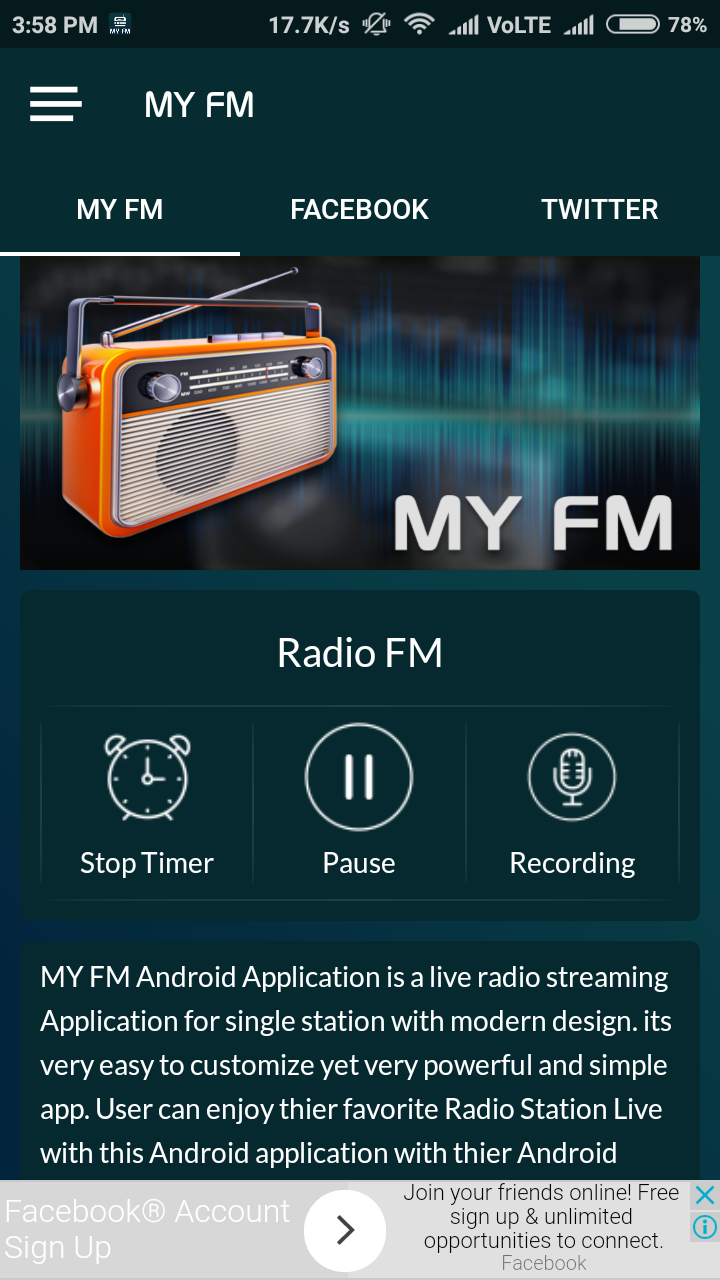Switch to the TWITTER tab
The height and width of the screenshot is (1280, 720).
[599, 209]
